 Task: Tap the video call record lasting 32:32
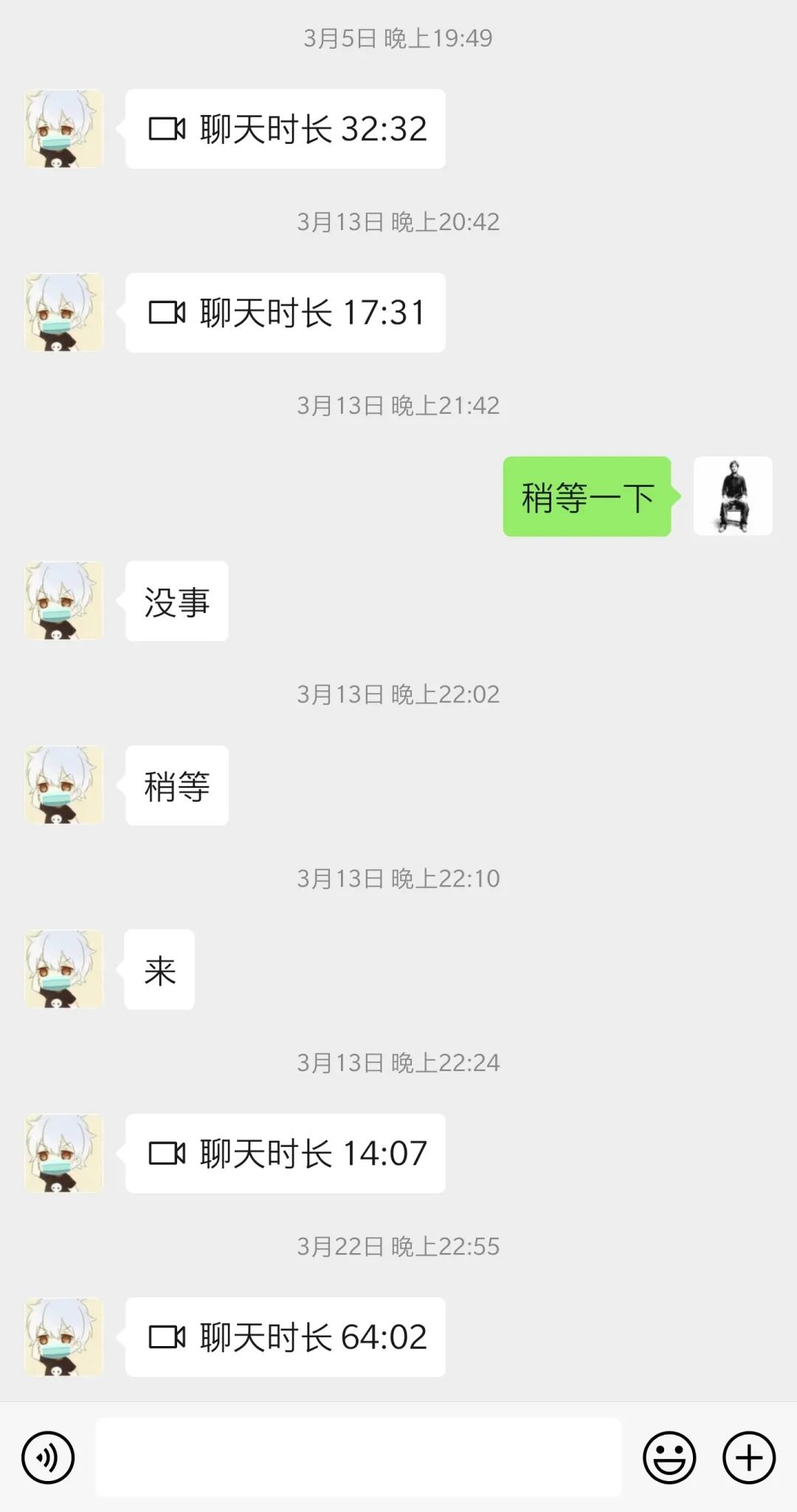[286, 129]
